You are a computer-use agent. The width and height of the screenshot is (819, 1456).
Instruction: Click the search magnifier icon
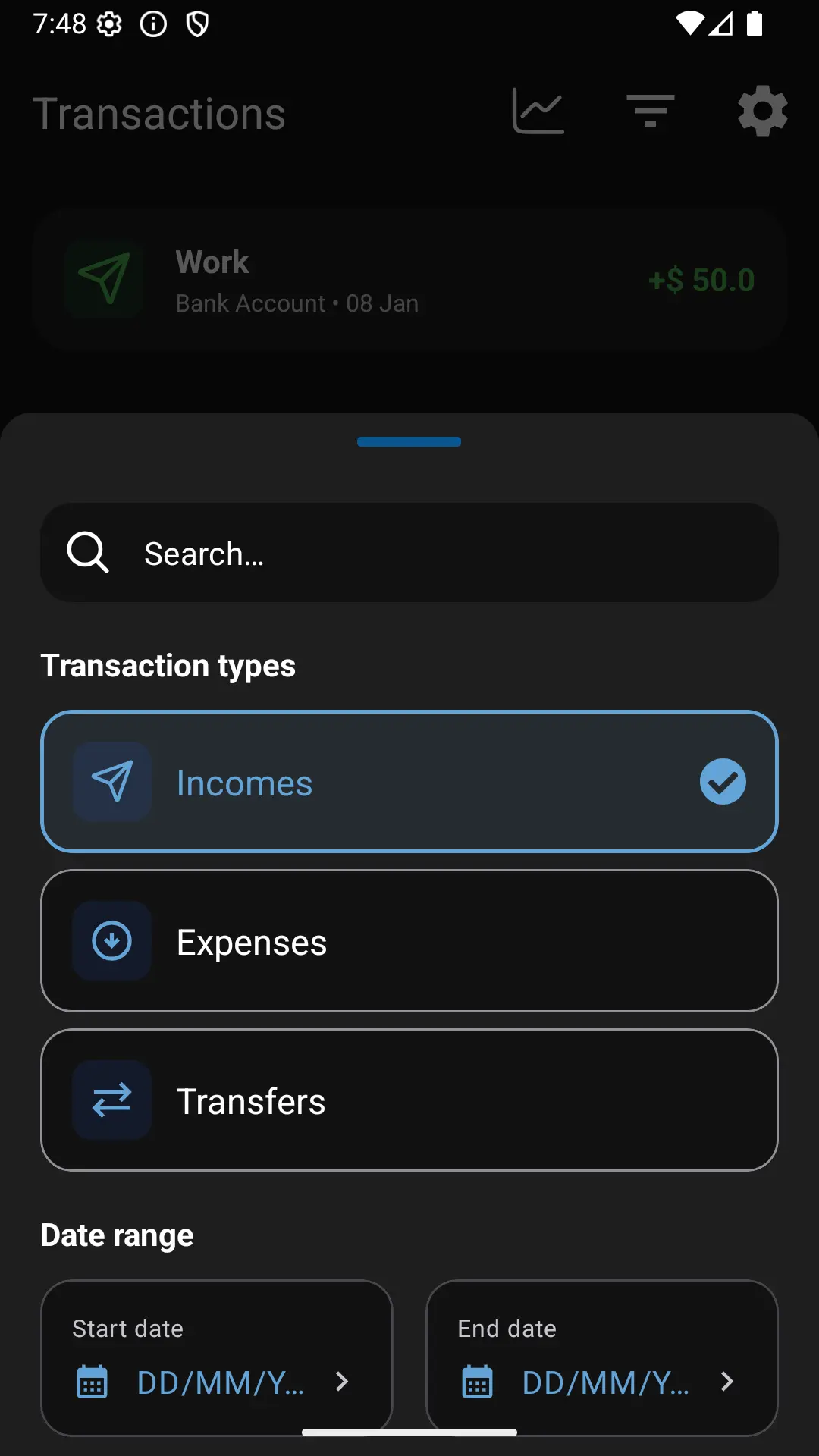click(x=87, y=553)
